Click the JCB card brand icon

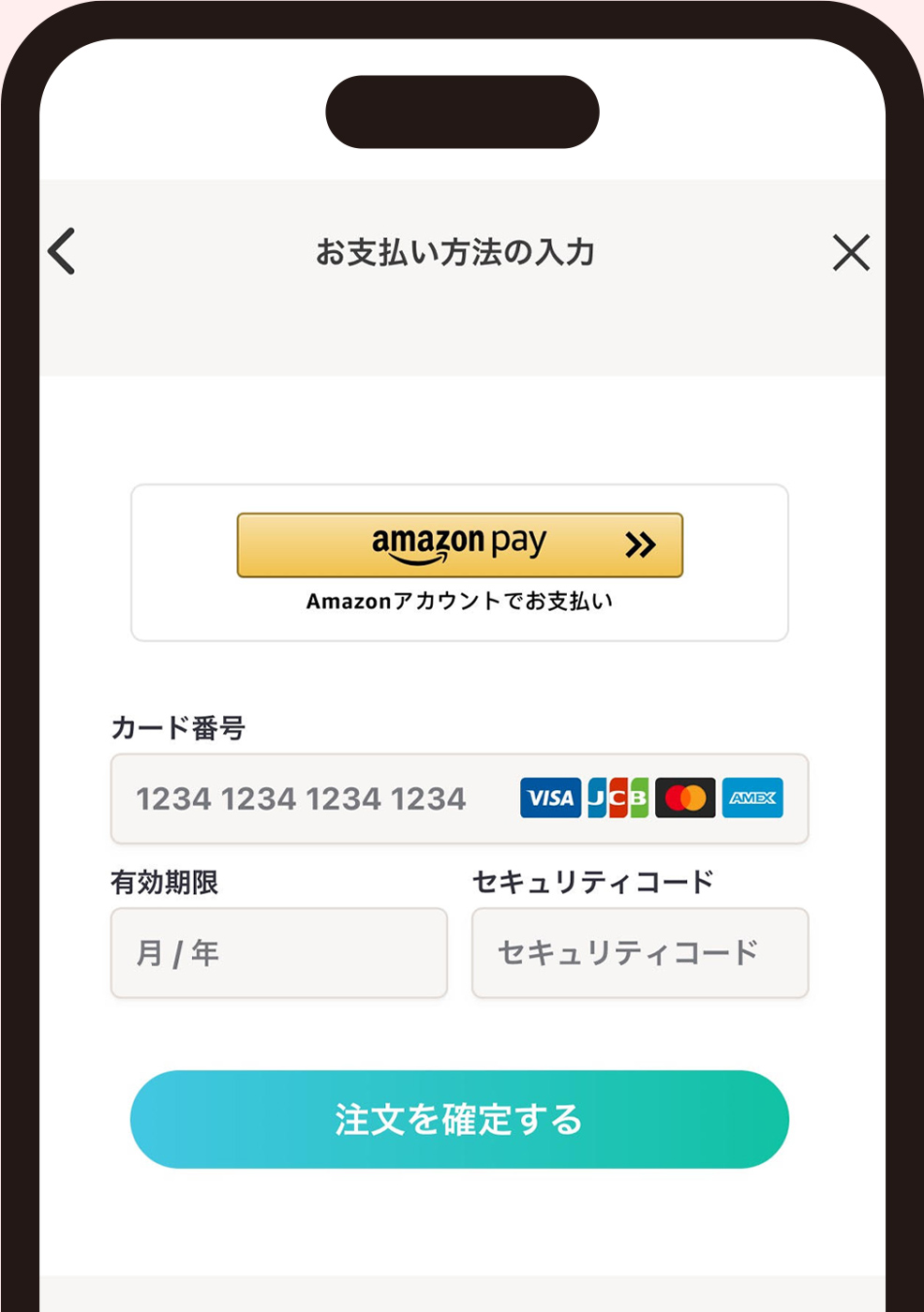[618, 798]
